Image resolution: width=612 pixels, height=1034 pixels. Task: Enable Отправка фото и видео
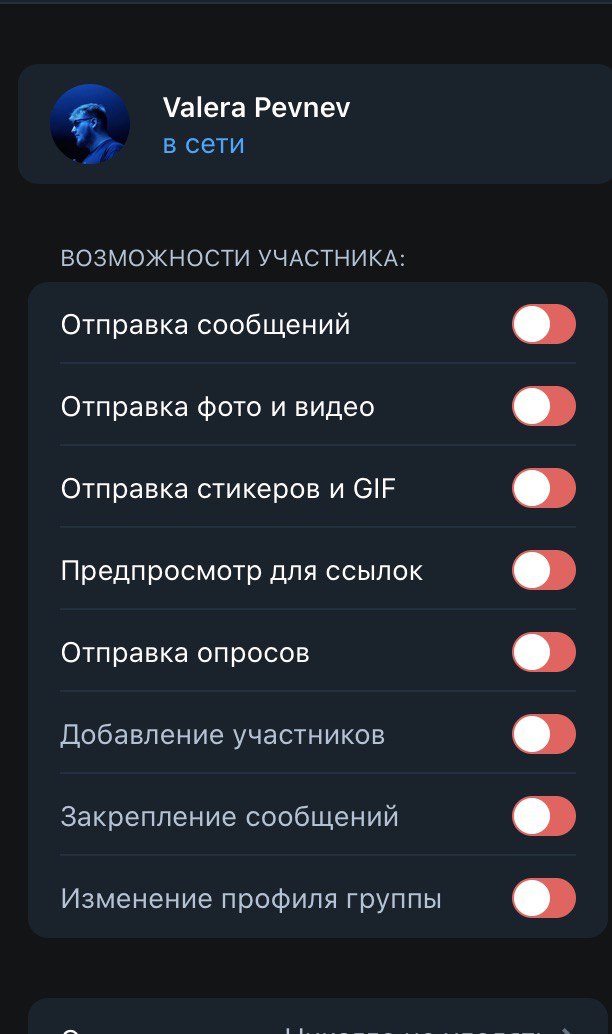click(x=543, y=406)
